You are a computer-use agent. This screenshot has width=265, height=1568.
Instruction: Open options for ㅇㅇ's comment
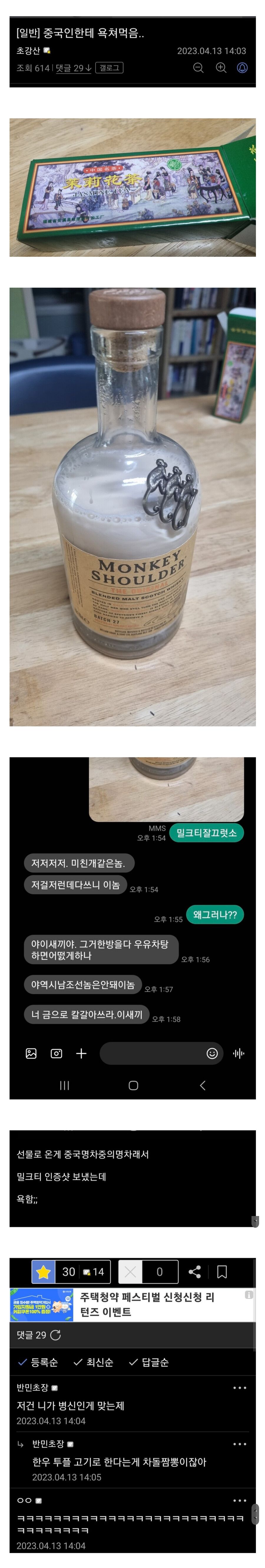coord(240,1501)
